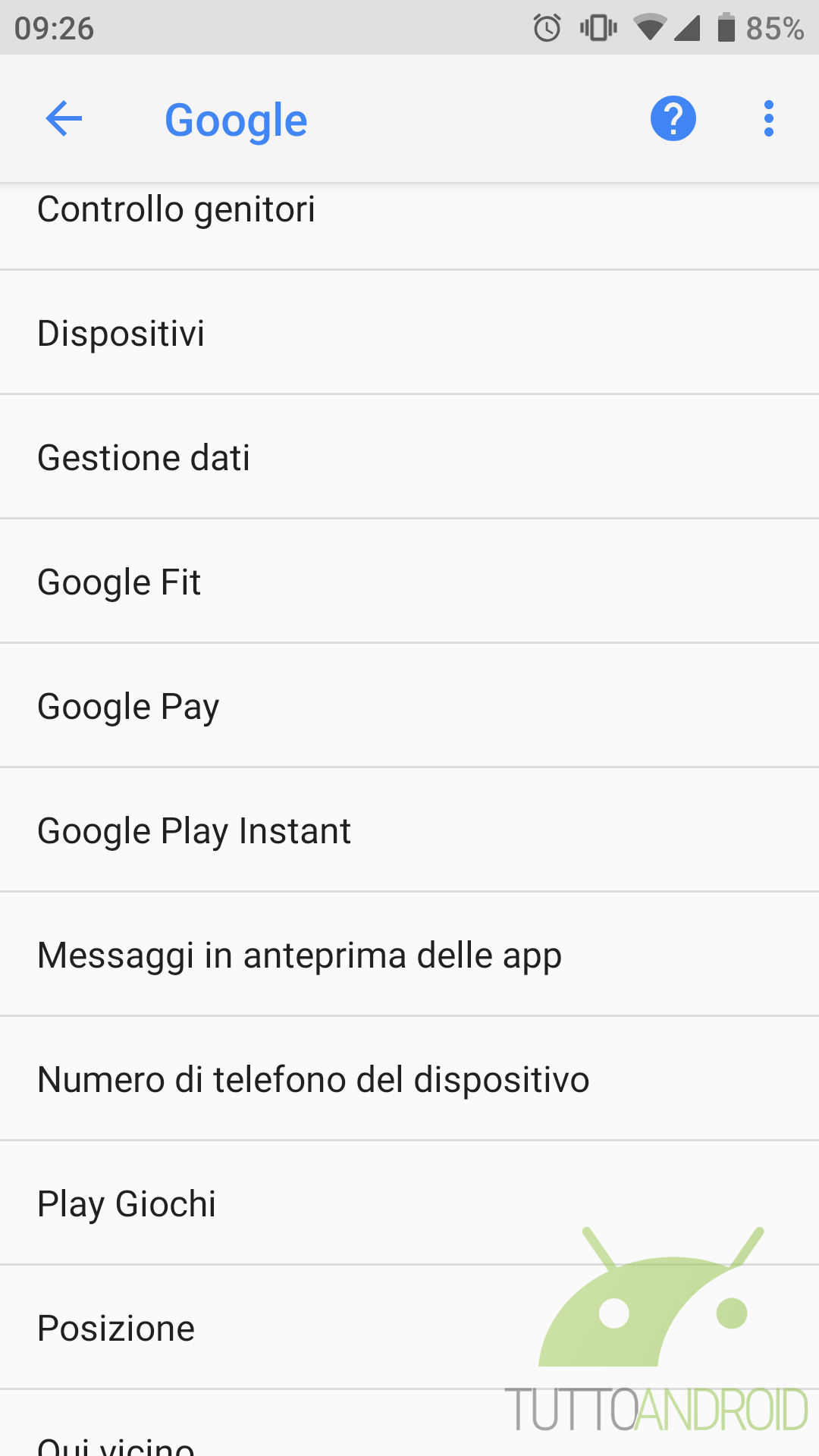Open the Qui vicino row
Screen dimensions: 819x1456
click(409, 1423)
